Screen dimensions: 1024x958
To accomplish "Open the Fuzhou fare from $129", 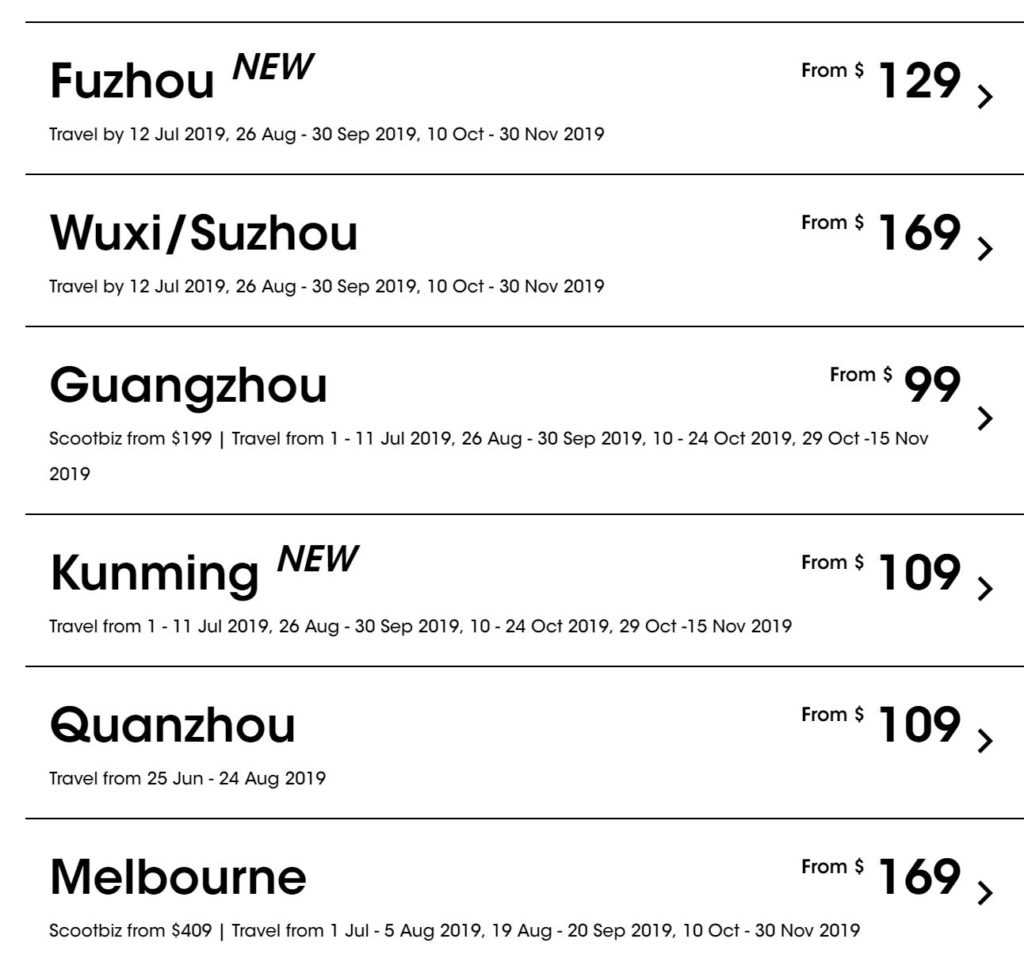I will [x=984, y=97].
